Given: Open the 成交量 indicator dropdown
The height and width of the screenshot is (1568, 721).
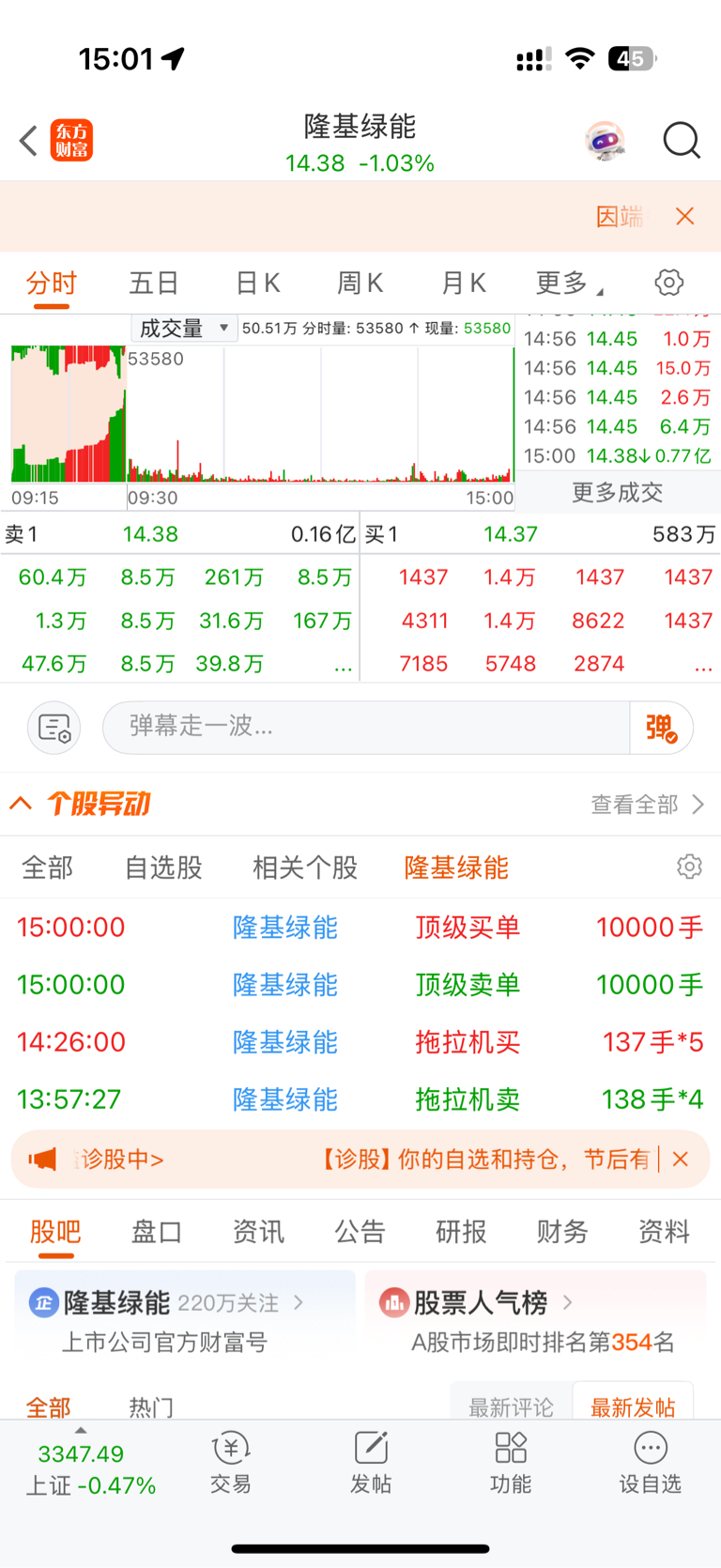Looking at the screenshot, I should (x=183, y=328).
